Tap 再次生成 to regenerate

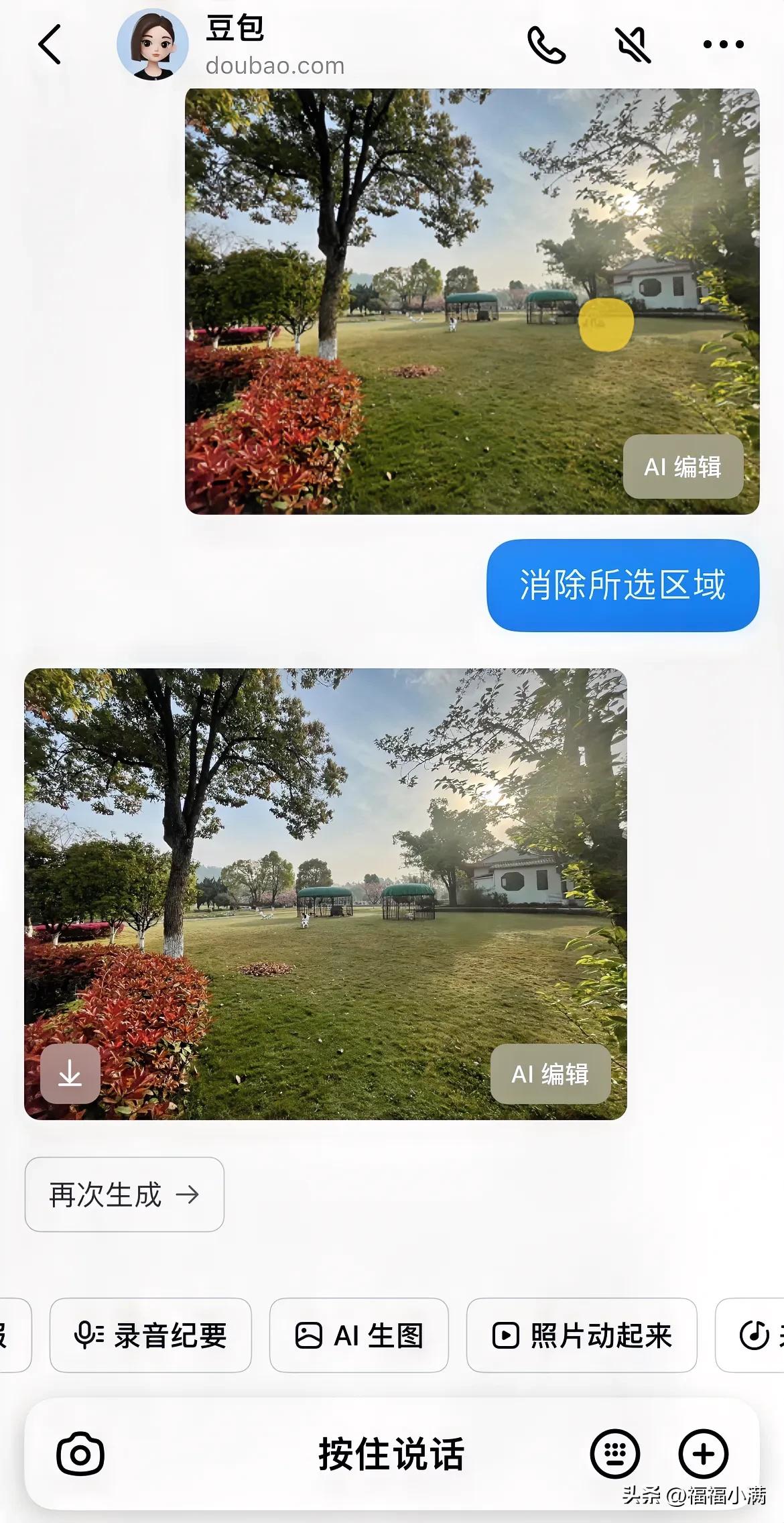(124, 1195)
